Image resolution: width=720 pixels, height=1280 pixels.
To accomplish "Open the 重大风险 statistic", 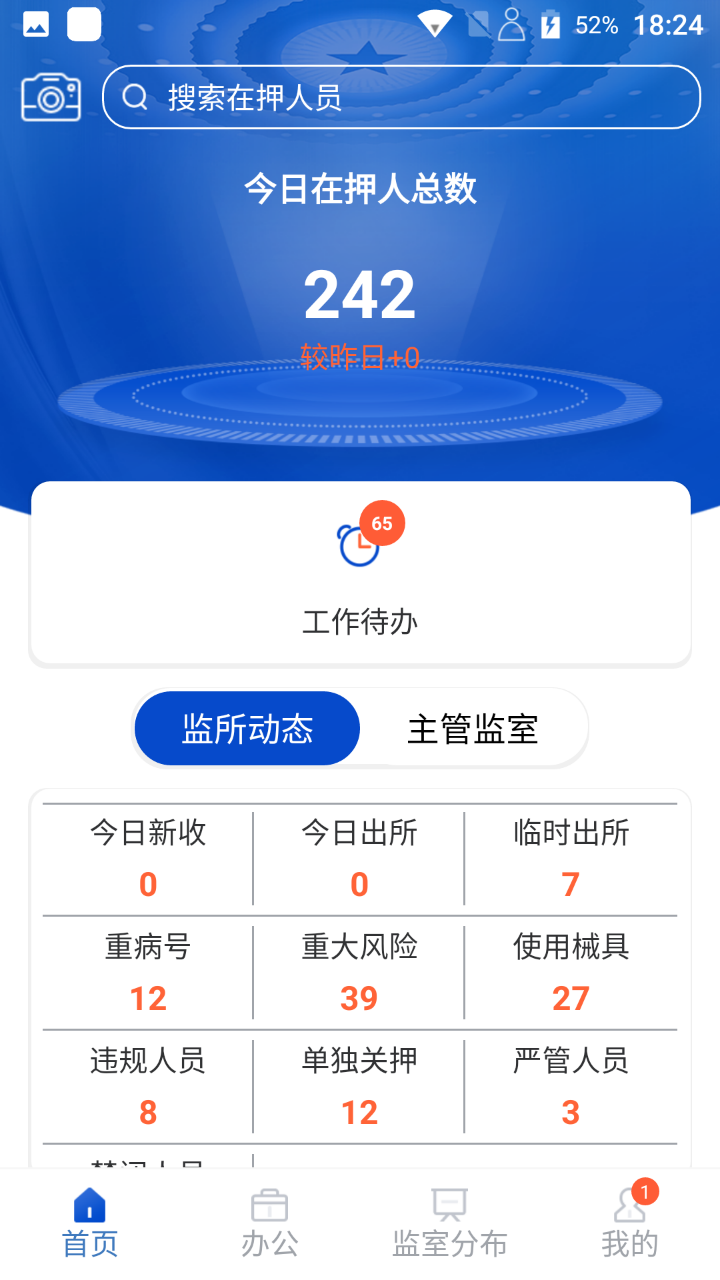I will pyautogui.click(x=359, y=972).
